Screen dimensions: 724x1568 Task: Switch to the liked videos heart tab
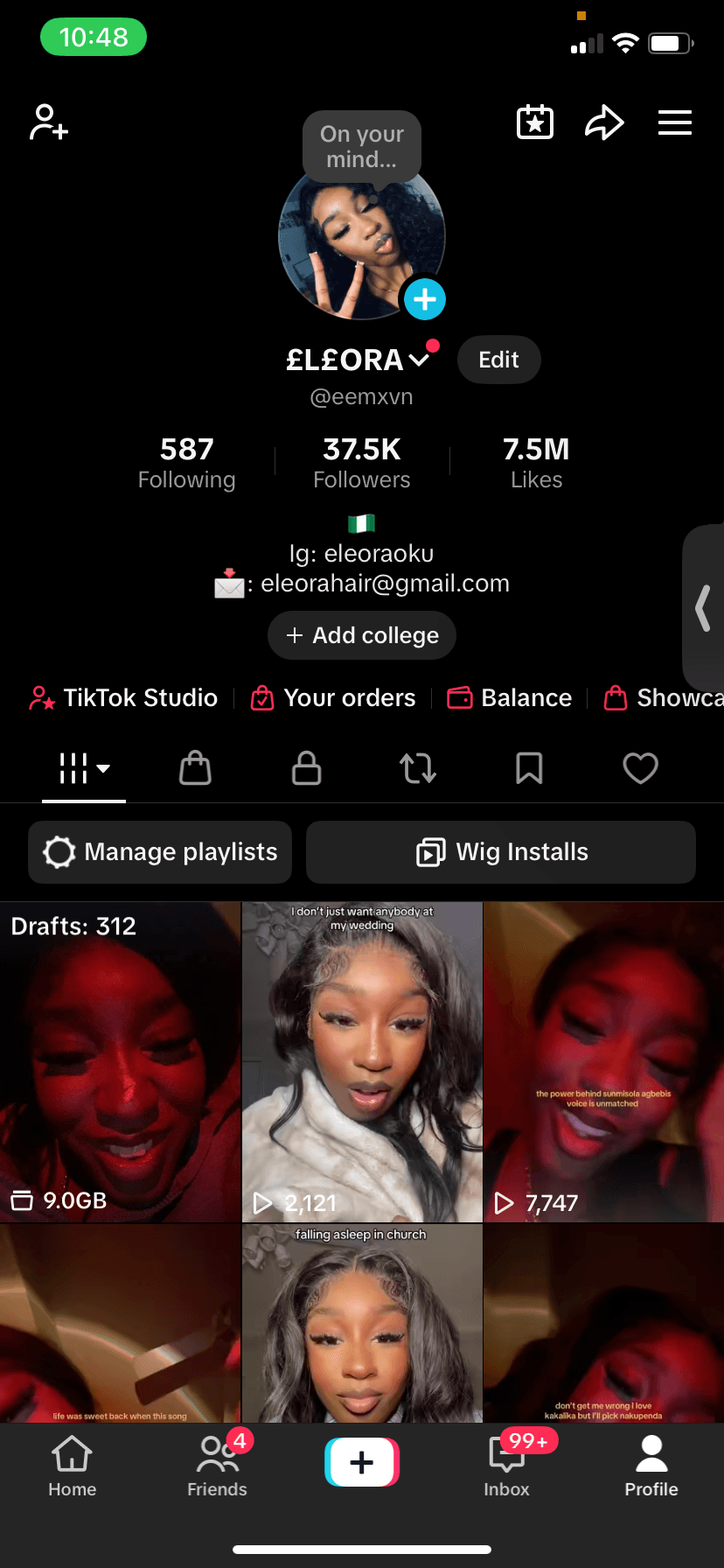[x=640, y=768]
